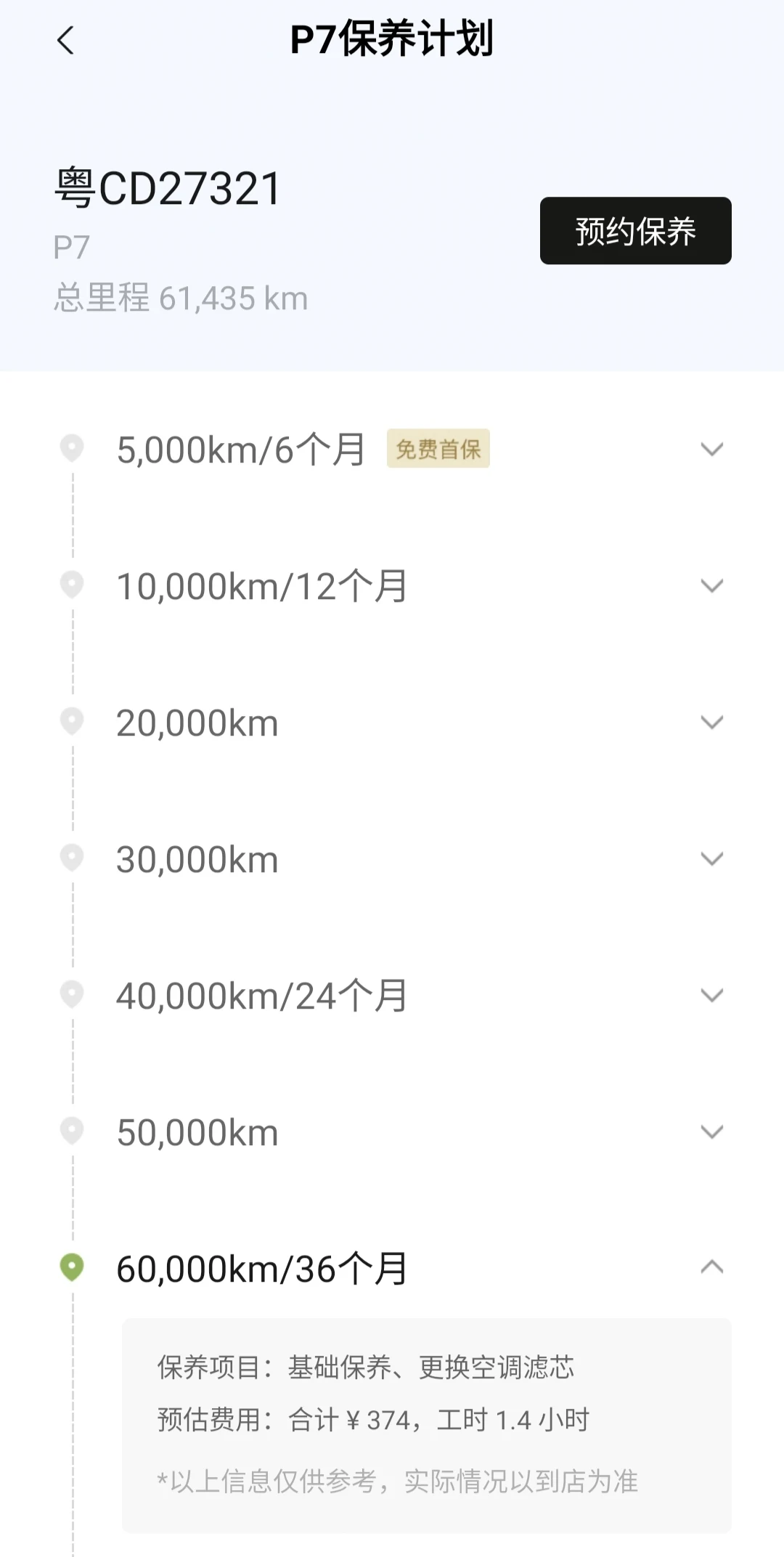Expand the 40,000km/24个月 maintenance item
The image size is (784, 1557).
tap(392, 995)
